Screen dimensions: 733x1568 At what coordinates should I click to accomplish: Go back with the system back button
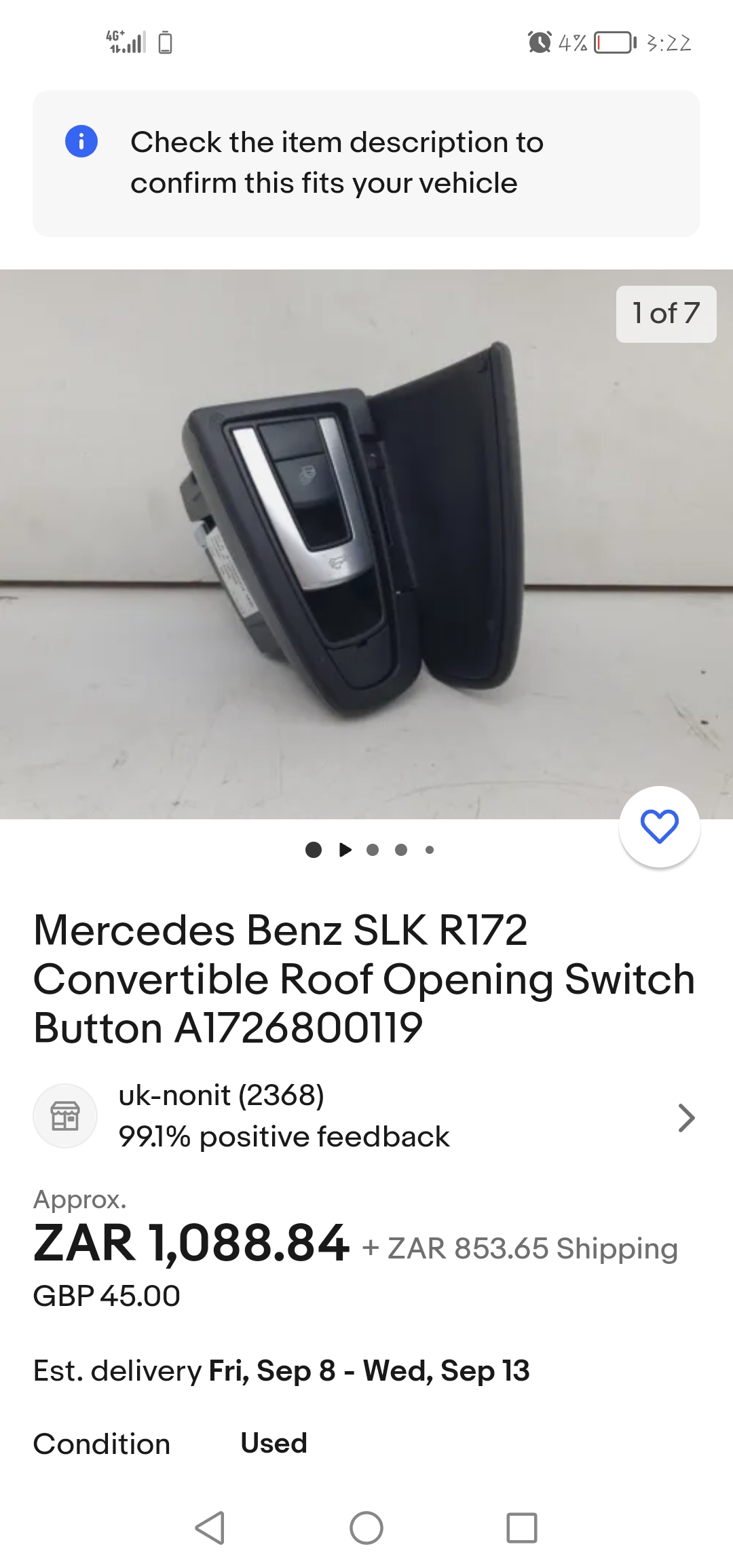coord(210,1528)
